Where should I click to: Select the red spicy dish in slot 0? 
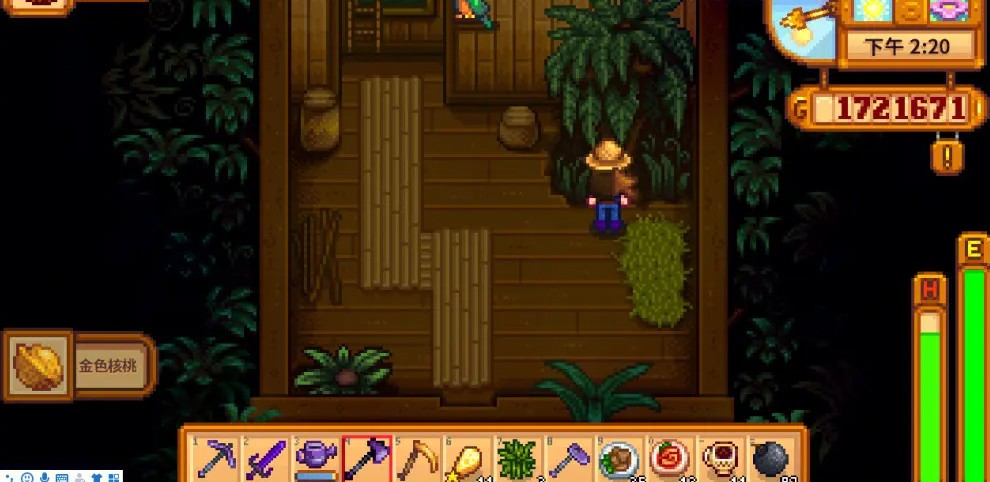pos(671,460)
